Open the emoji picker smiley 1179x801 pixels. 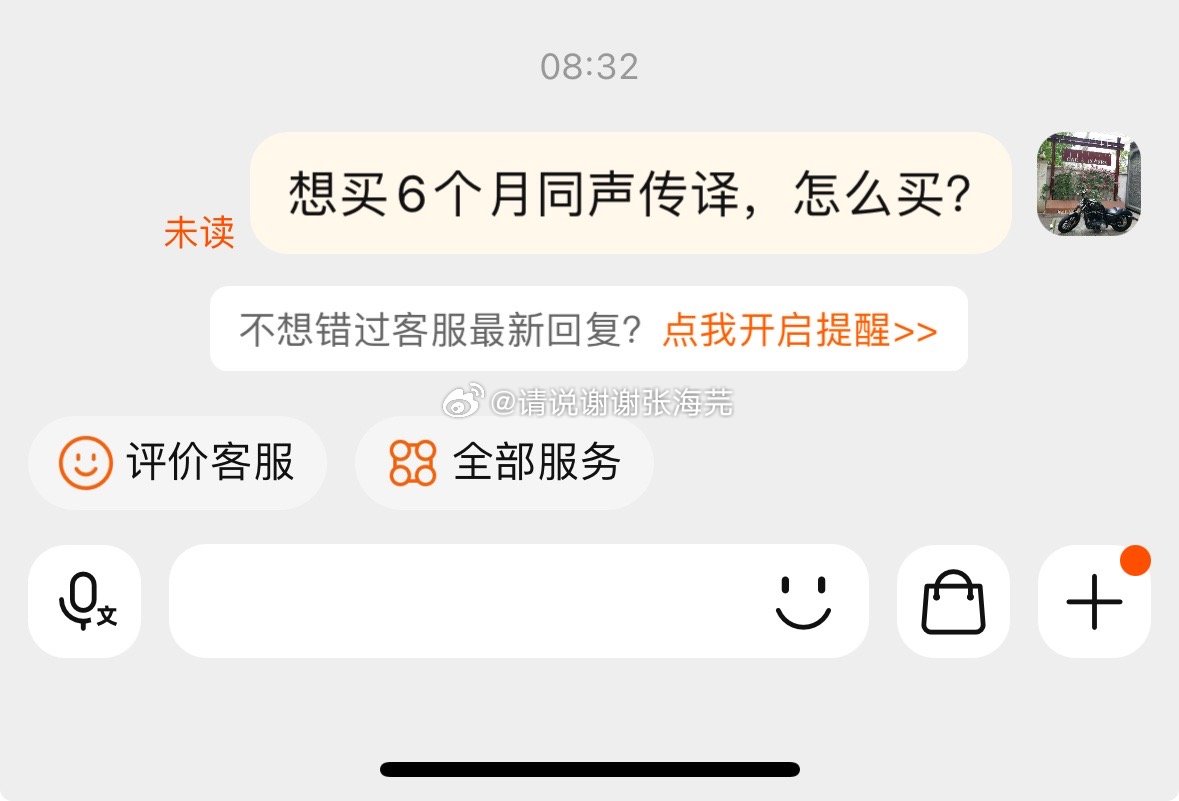(803, 601)
